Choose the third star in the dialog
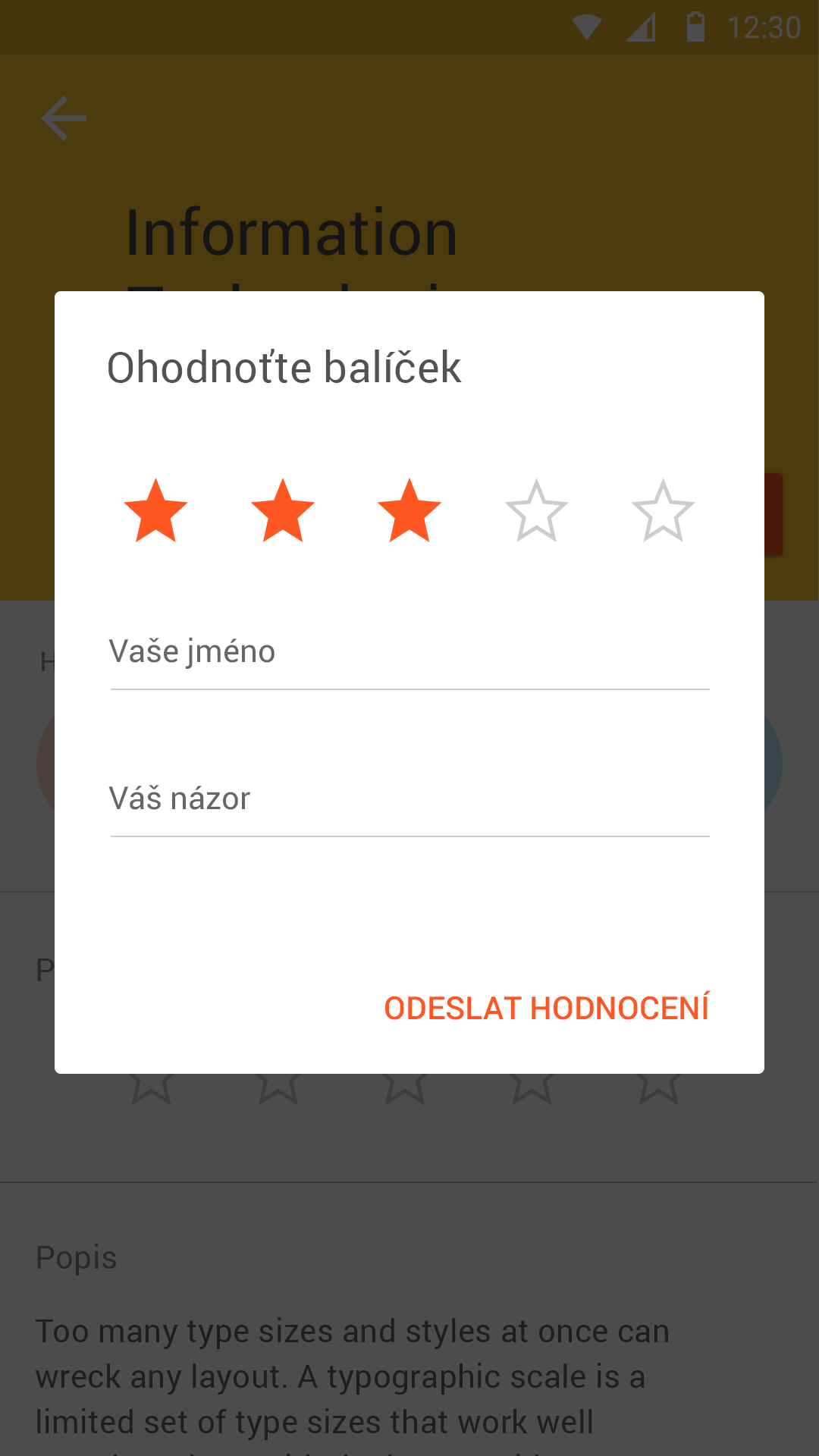Screen dimensions: 819x1456 point(409,511)
